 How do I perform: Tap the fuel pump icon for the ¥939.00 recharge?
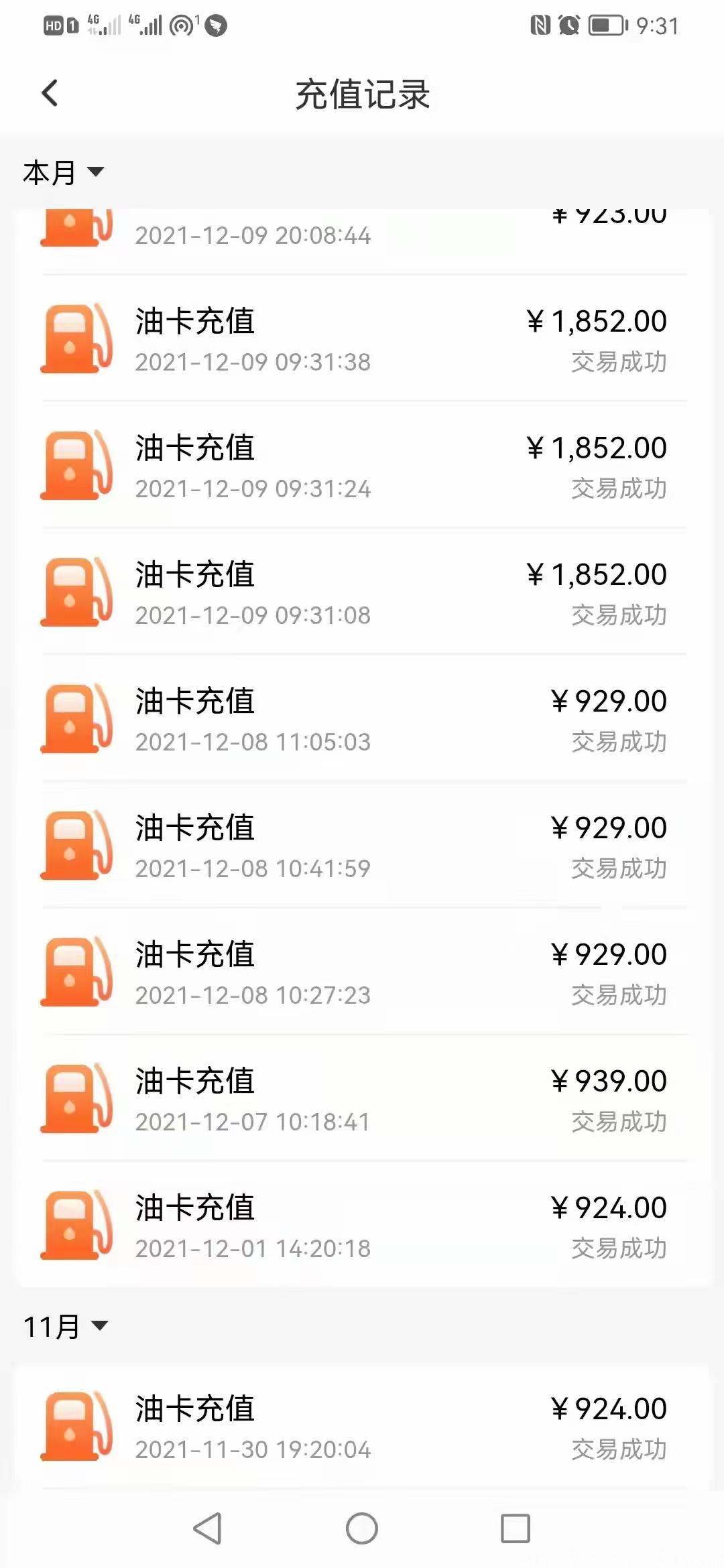tap(75, 1096)
